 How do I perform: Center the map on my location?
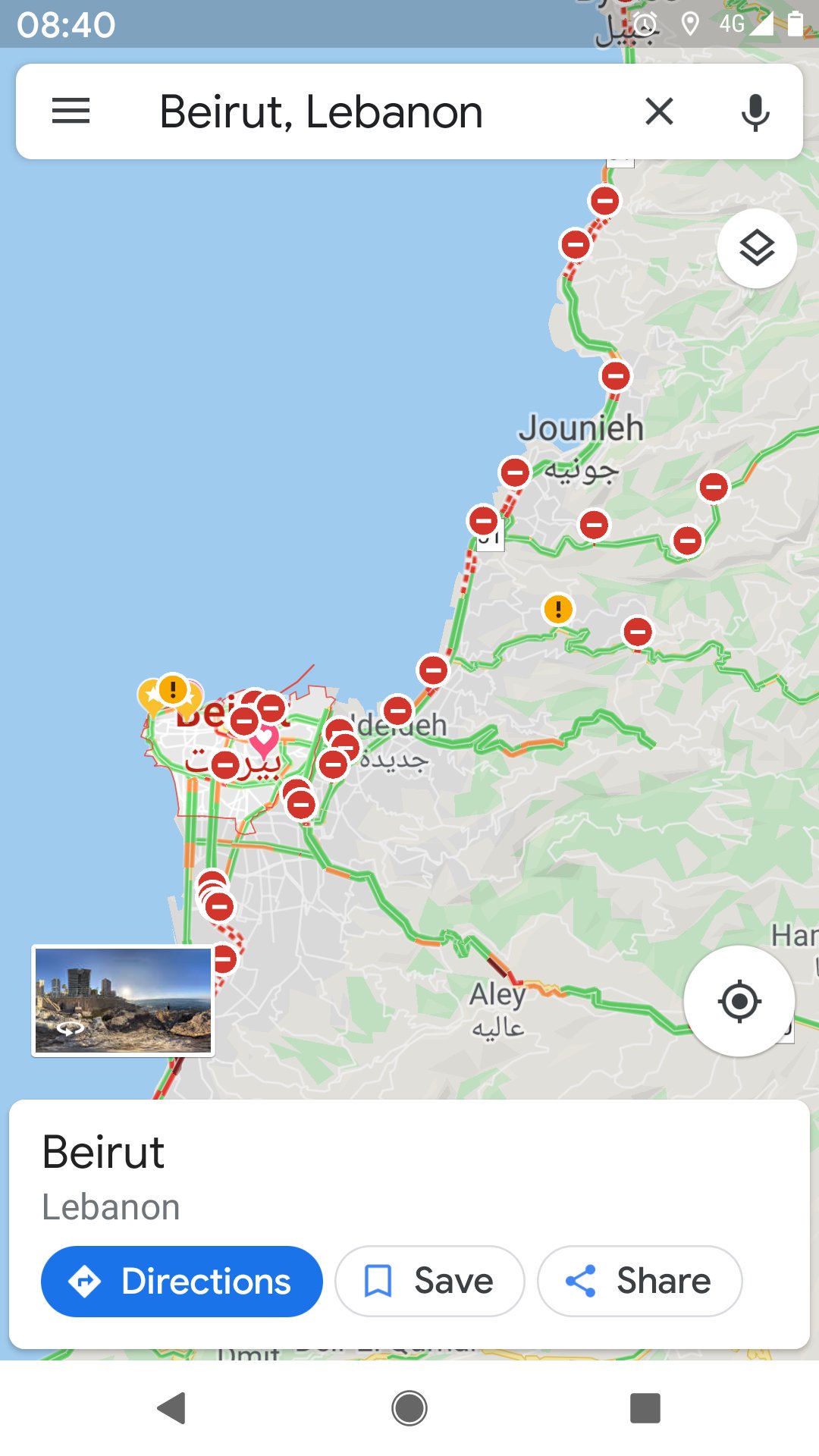click(x=739, y=1001)
